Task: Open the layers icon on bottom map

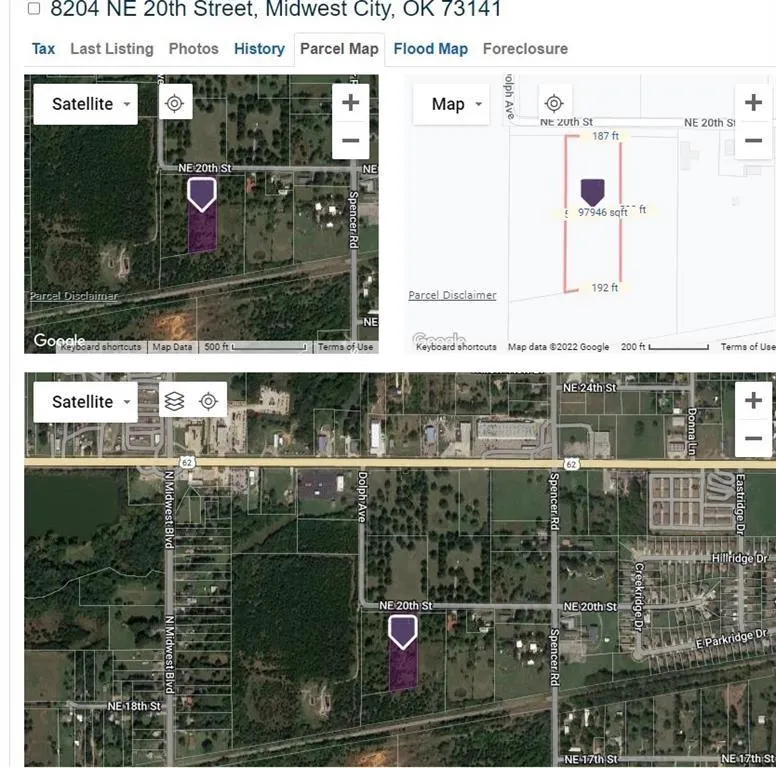Action: point(175,401)
